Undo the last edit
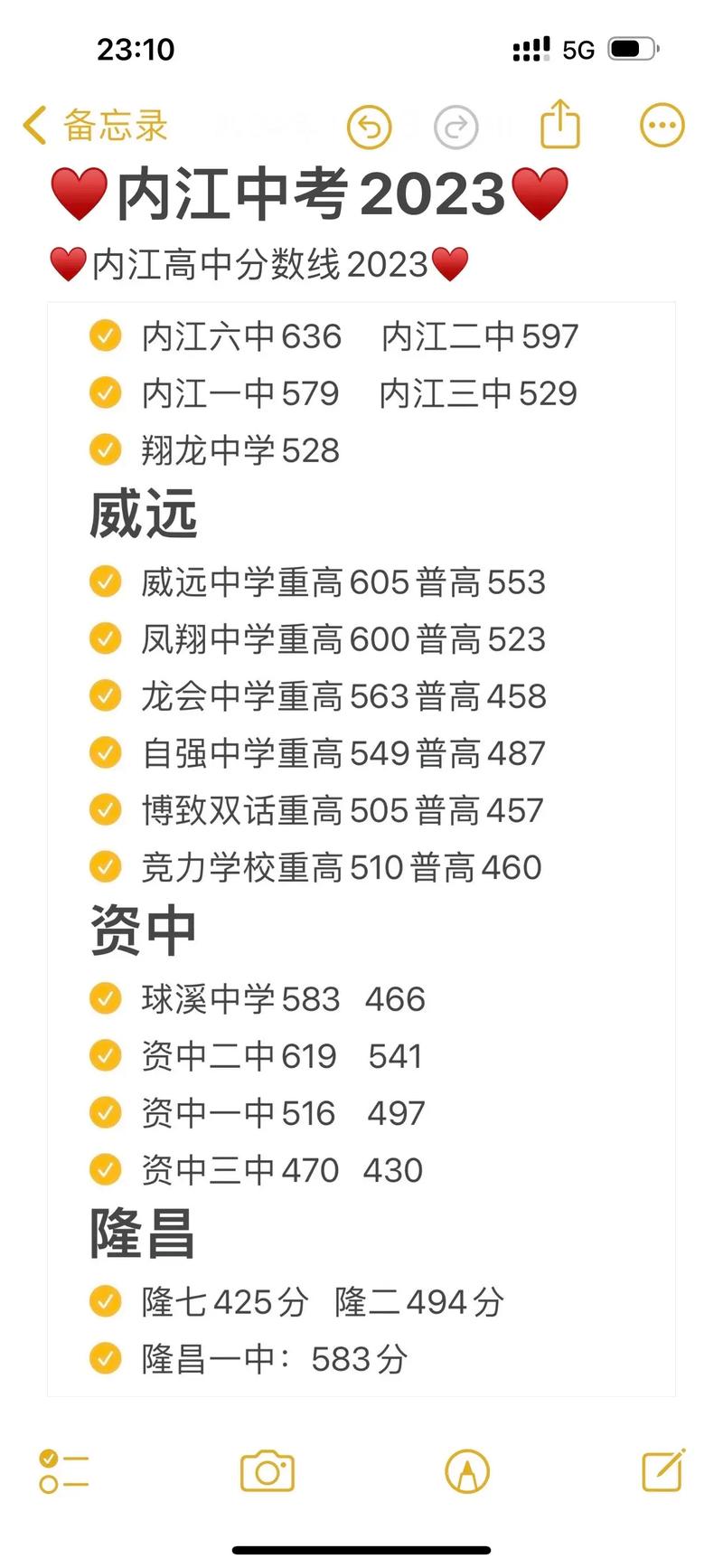The height and width of the screenshot is (1568, 723). pos(369,127)
